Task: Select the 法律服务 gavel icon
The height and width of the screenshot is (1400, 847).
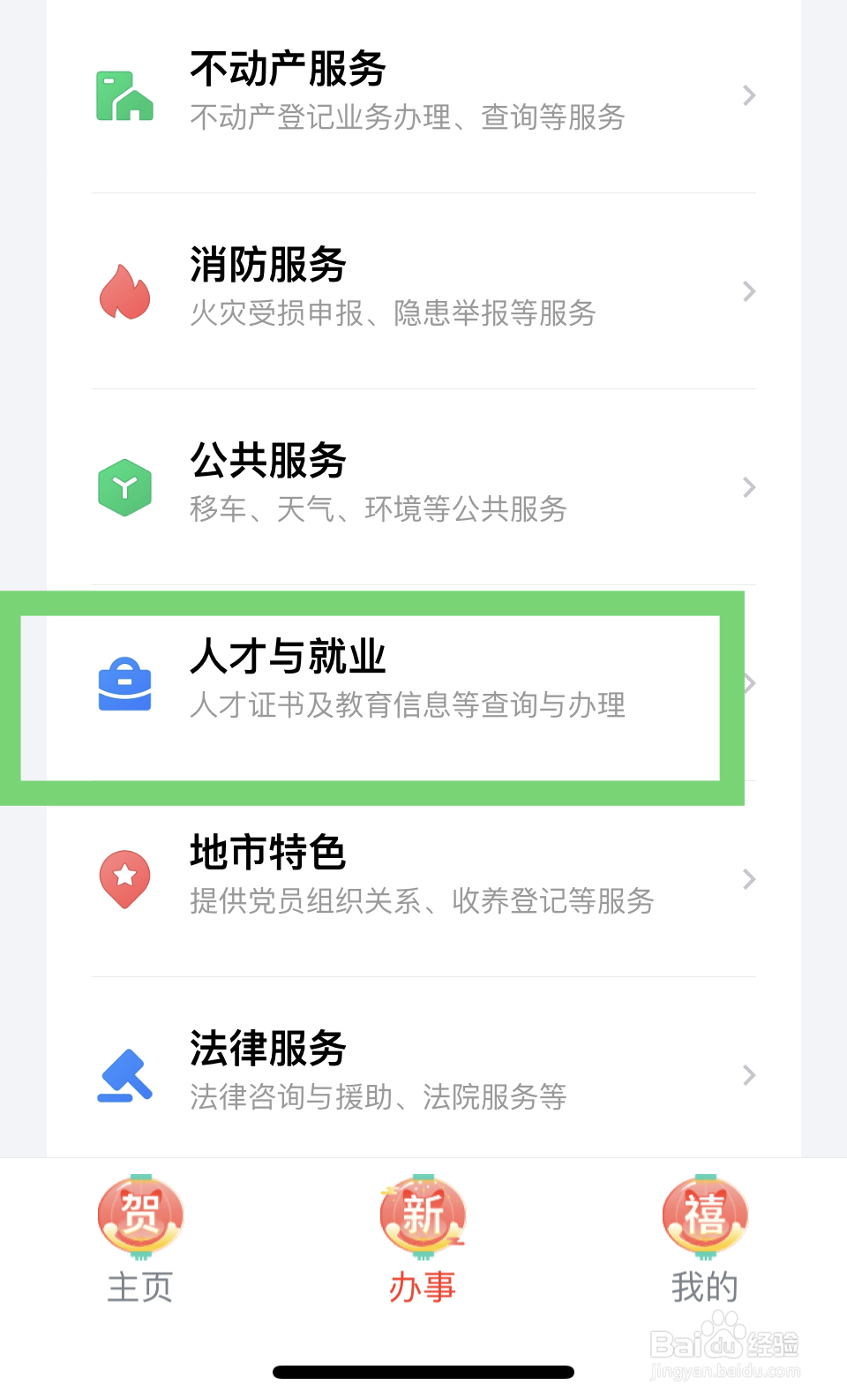Action: [x=124, y=1075]
